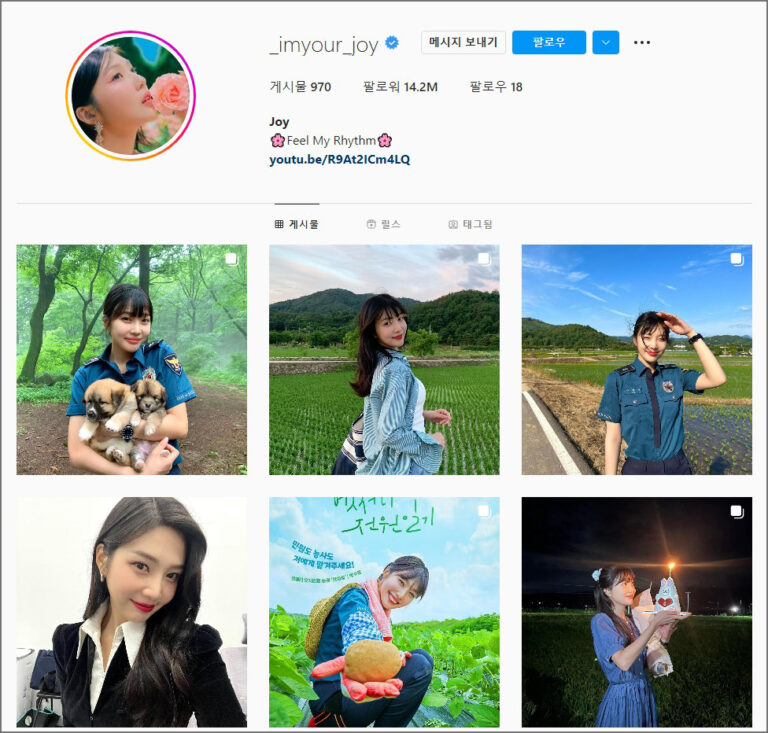Open the youtu.be/R9At2ICm4LQ link
768x733 pixels.
(x=339, y=159)
